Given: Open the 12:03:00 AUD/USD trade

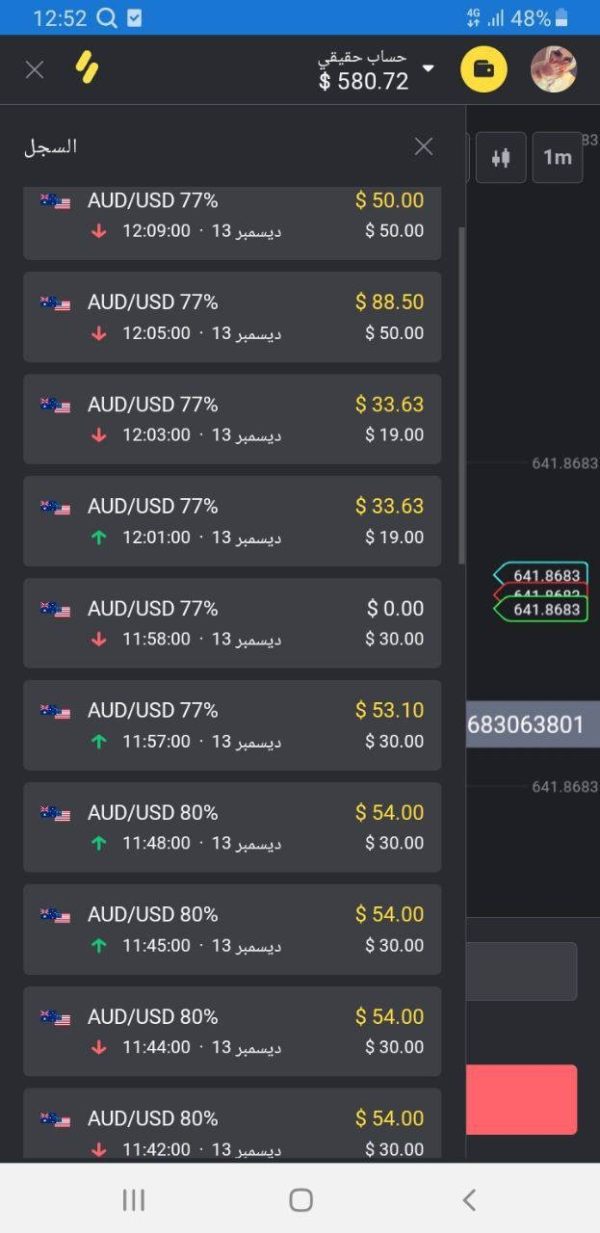Looking at the screenshot, I should point(232,419).
